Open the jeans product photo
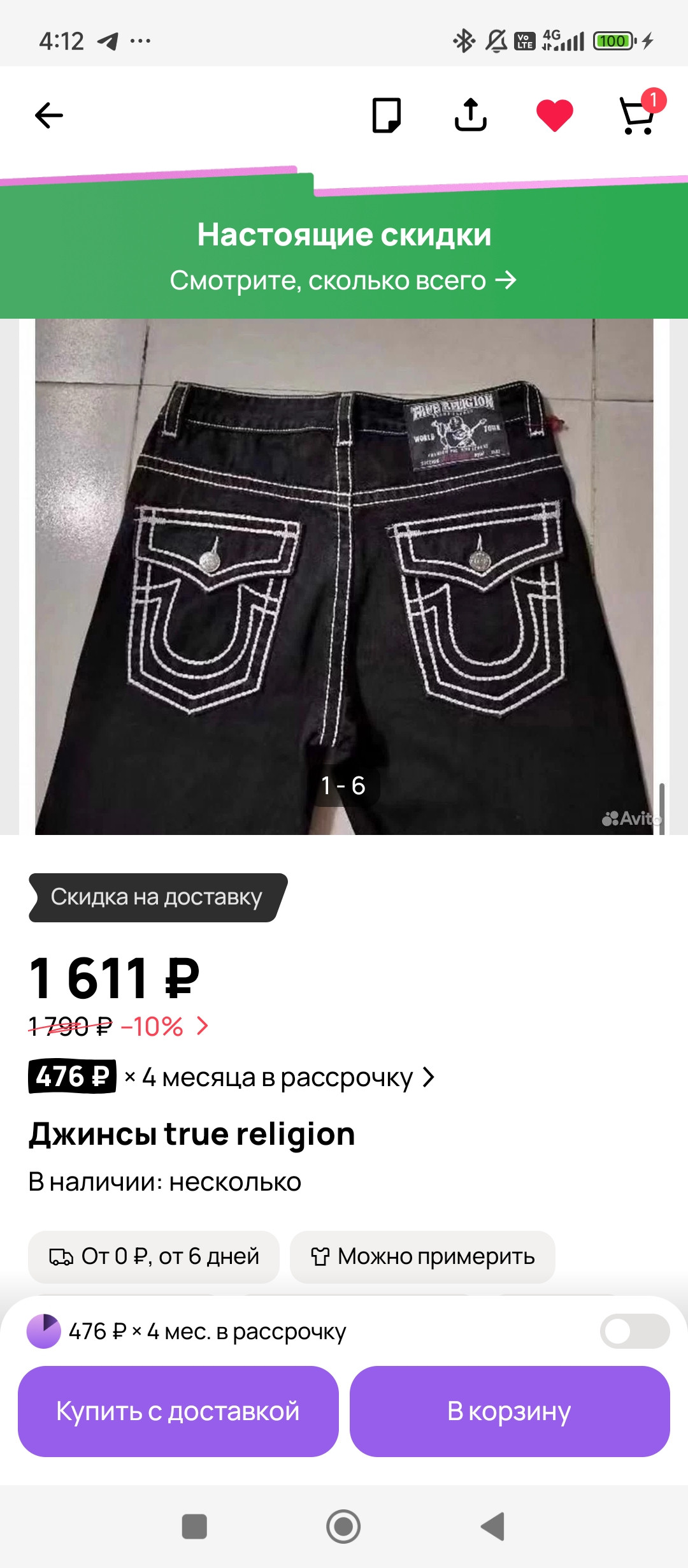 click(x=344, y=574)
